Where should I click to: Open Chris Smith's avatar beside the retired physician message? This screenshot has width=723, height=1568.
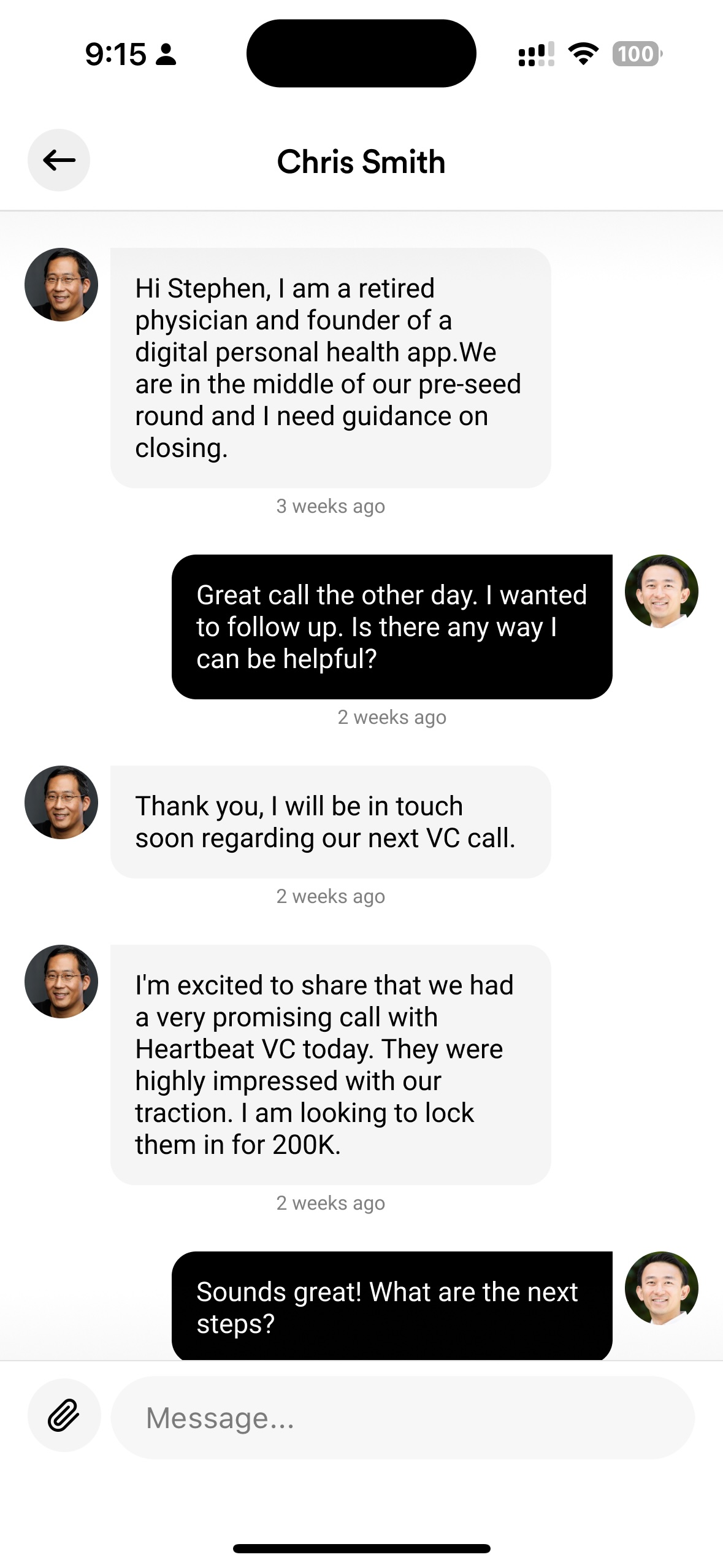(x=61, y=285)
